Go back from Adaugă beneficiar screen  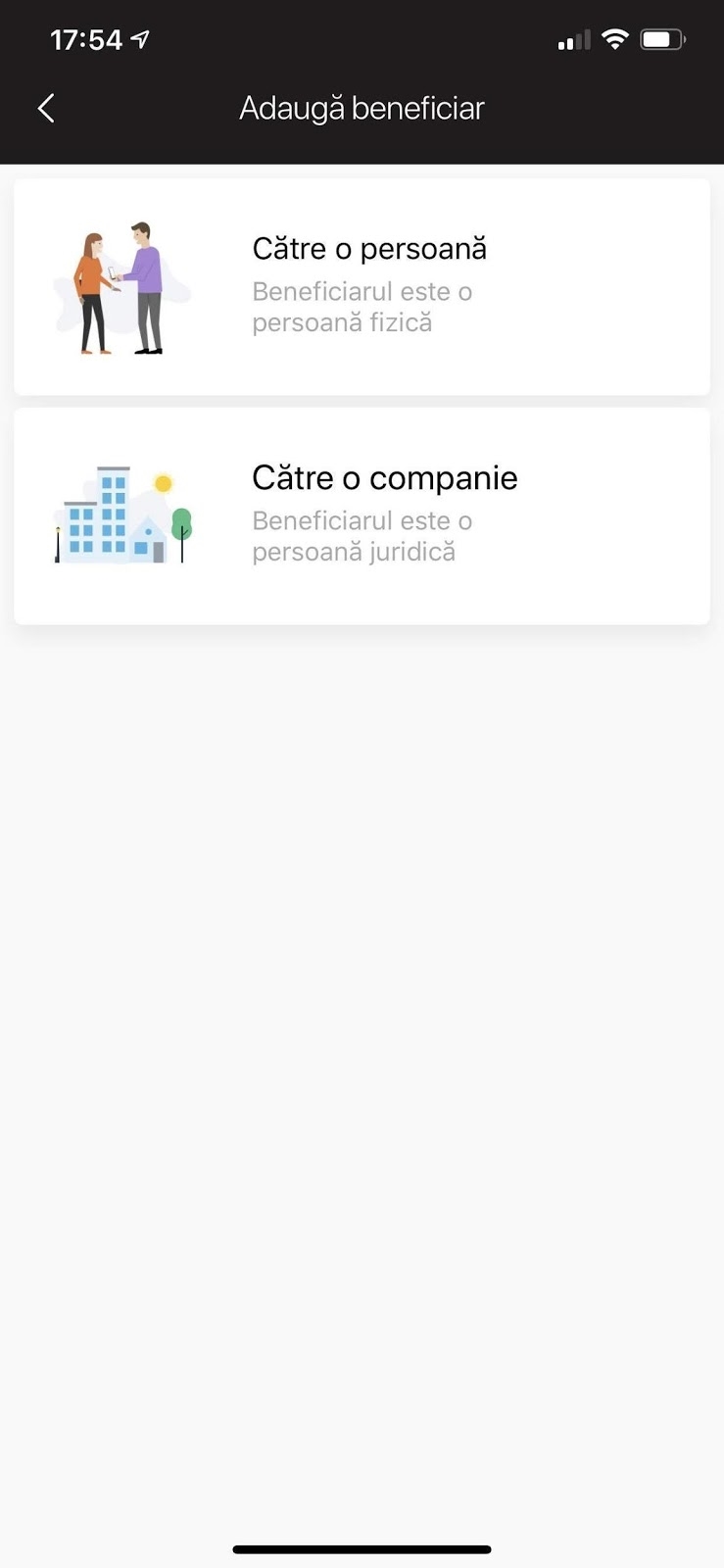pyautogui.click(x=46, y=108)
